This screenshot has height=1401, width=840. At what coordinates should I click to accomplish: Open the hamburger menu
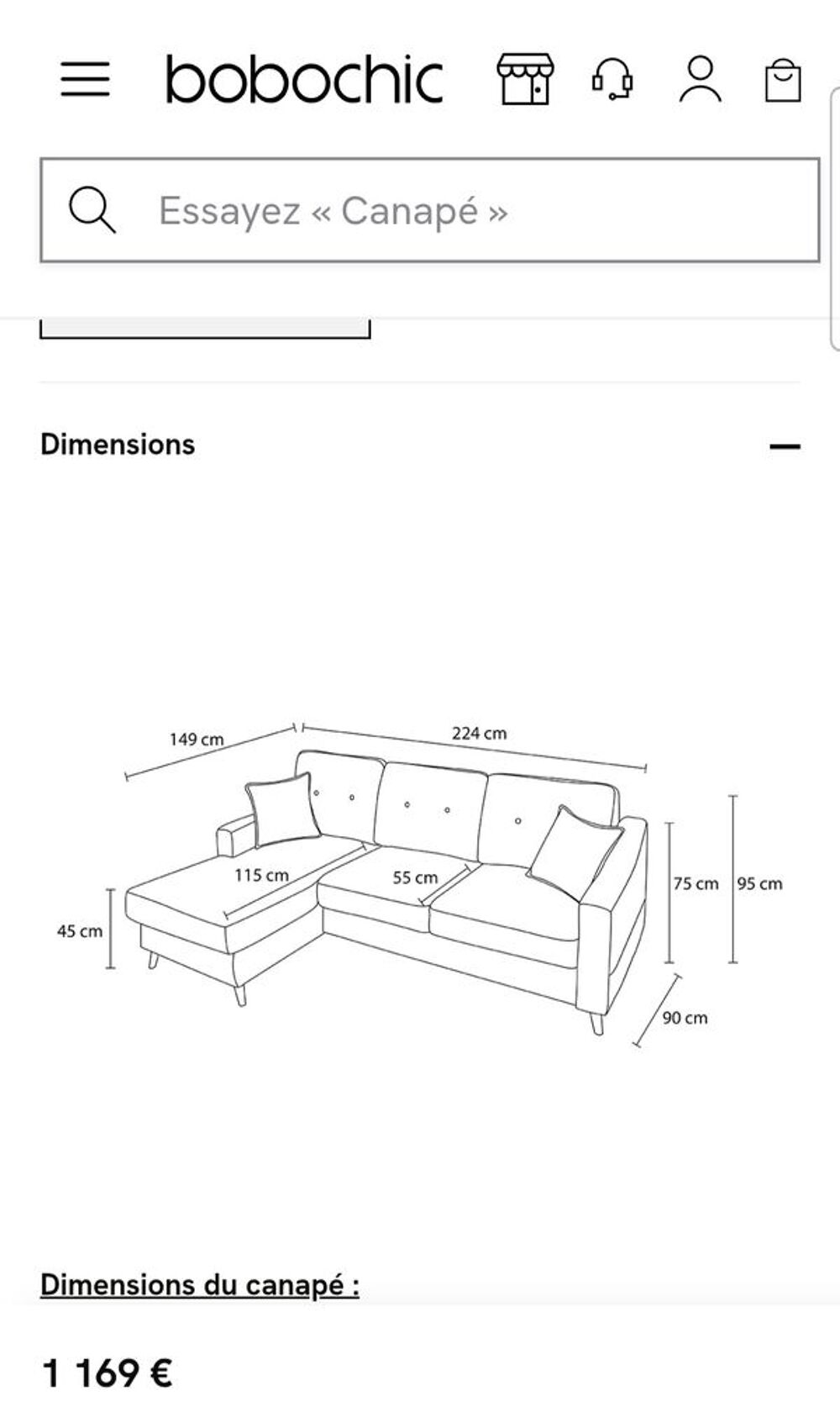click(x=85, y=79)
